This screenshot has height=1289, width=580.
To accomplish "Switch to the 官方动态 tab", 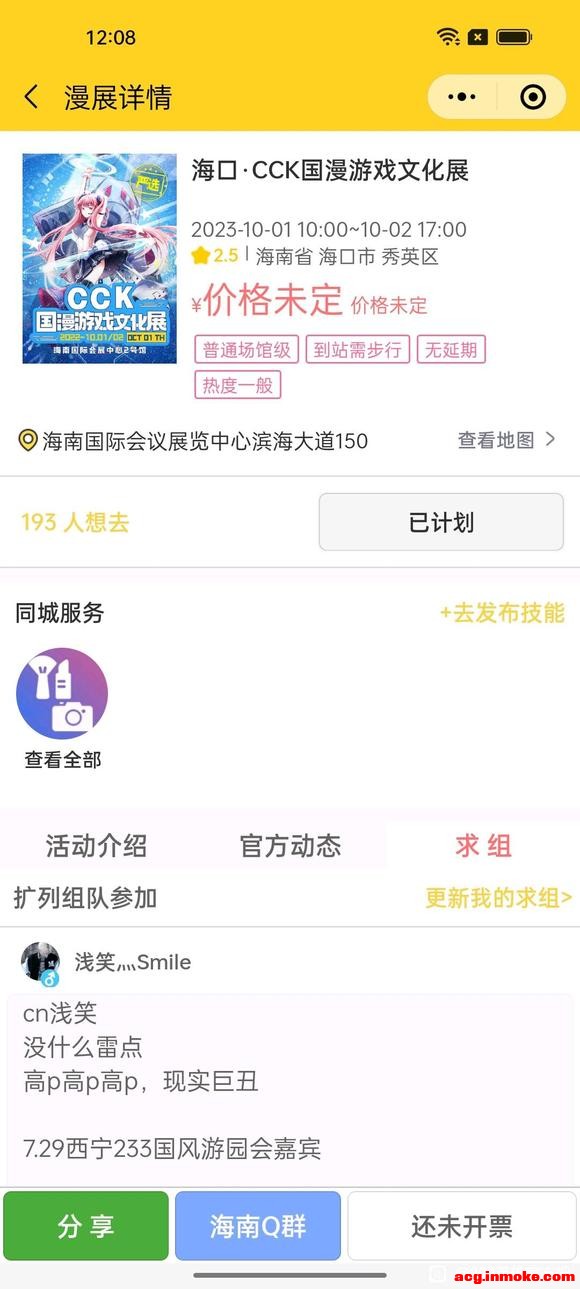I will click(290, 846).
